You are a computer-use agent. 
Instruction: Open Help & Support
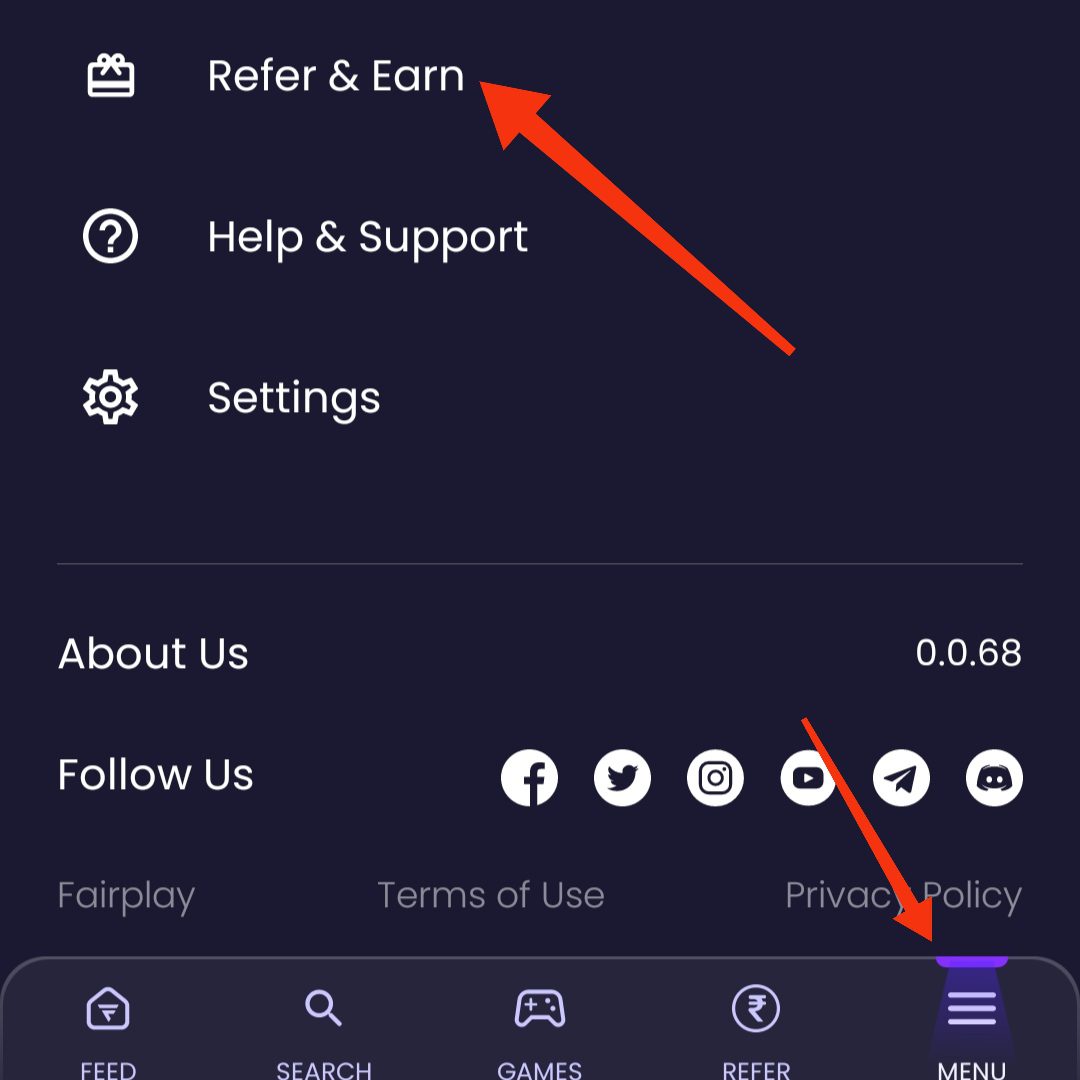click(366, 238)
